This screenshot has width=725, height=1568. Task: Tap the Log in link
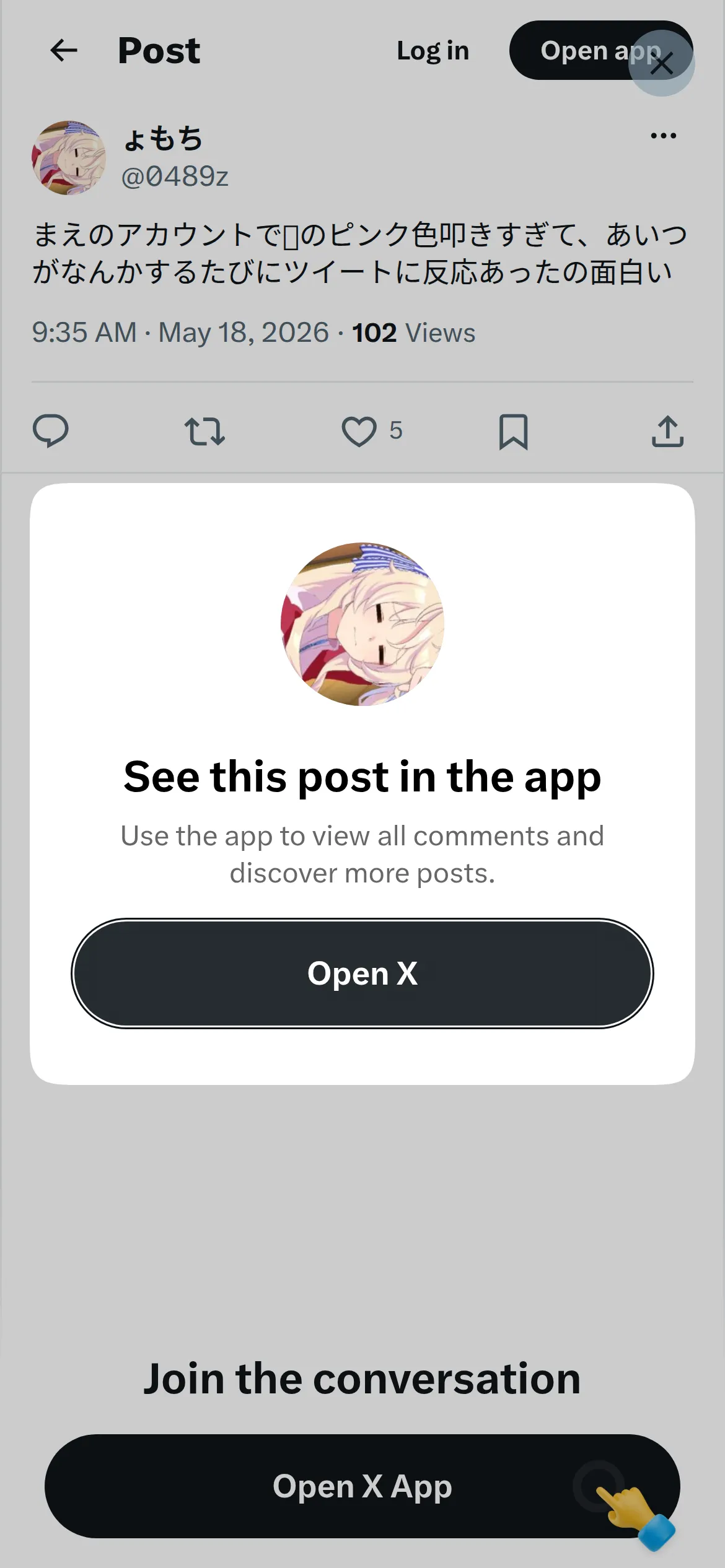point(433,51)
